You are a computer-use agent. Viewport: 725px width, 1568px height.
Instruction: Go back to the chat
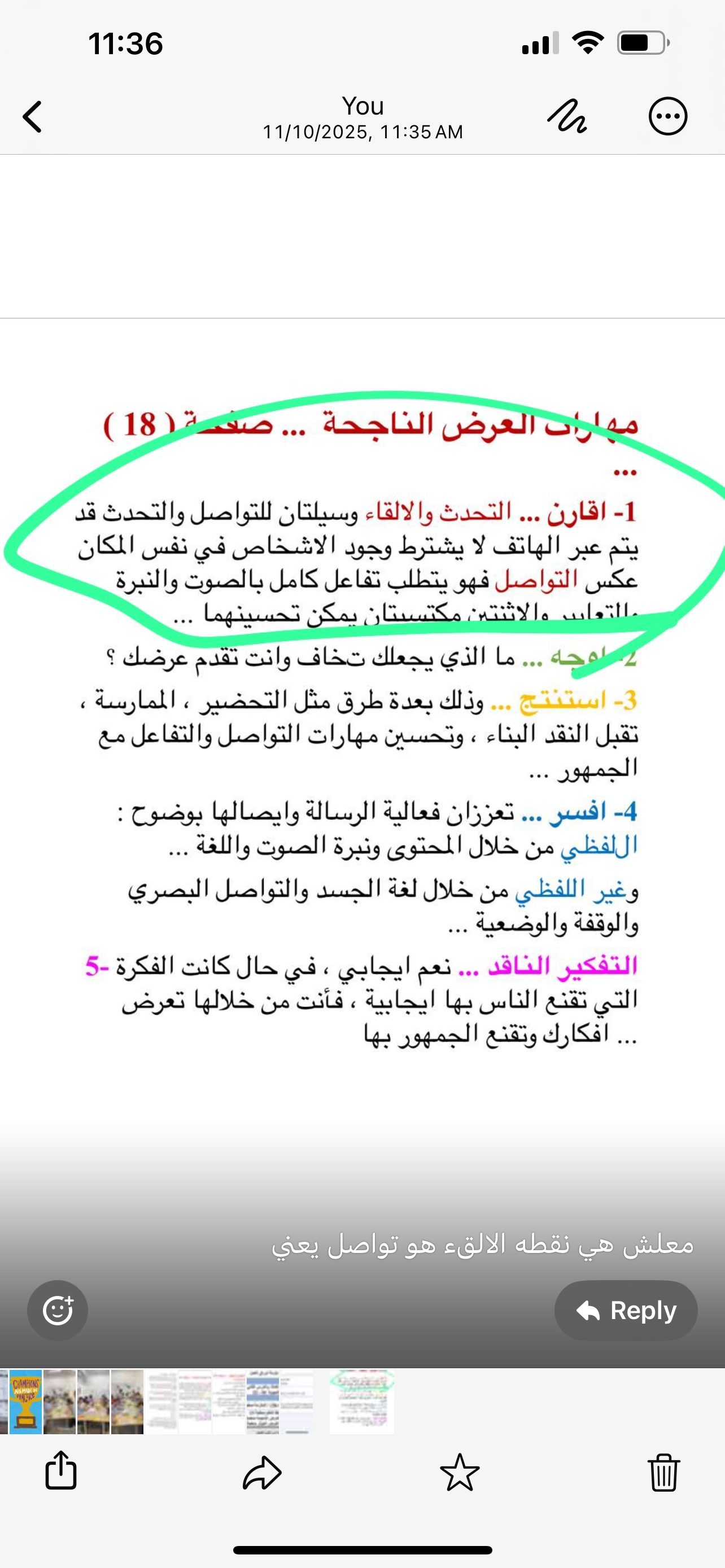(x=33, y=117)
